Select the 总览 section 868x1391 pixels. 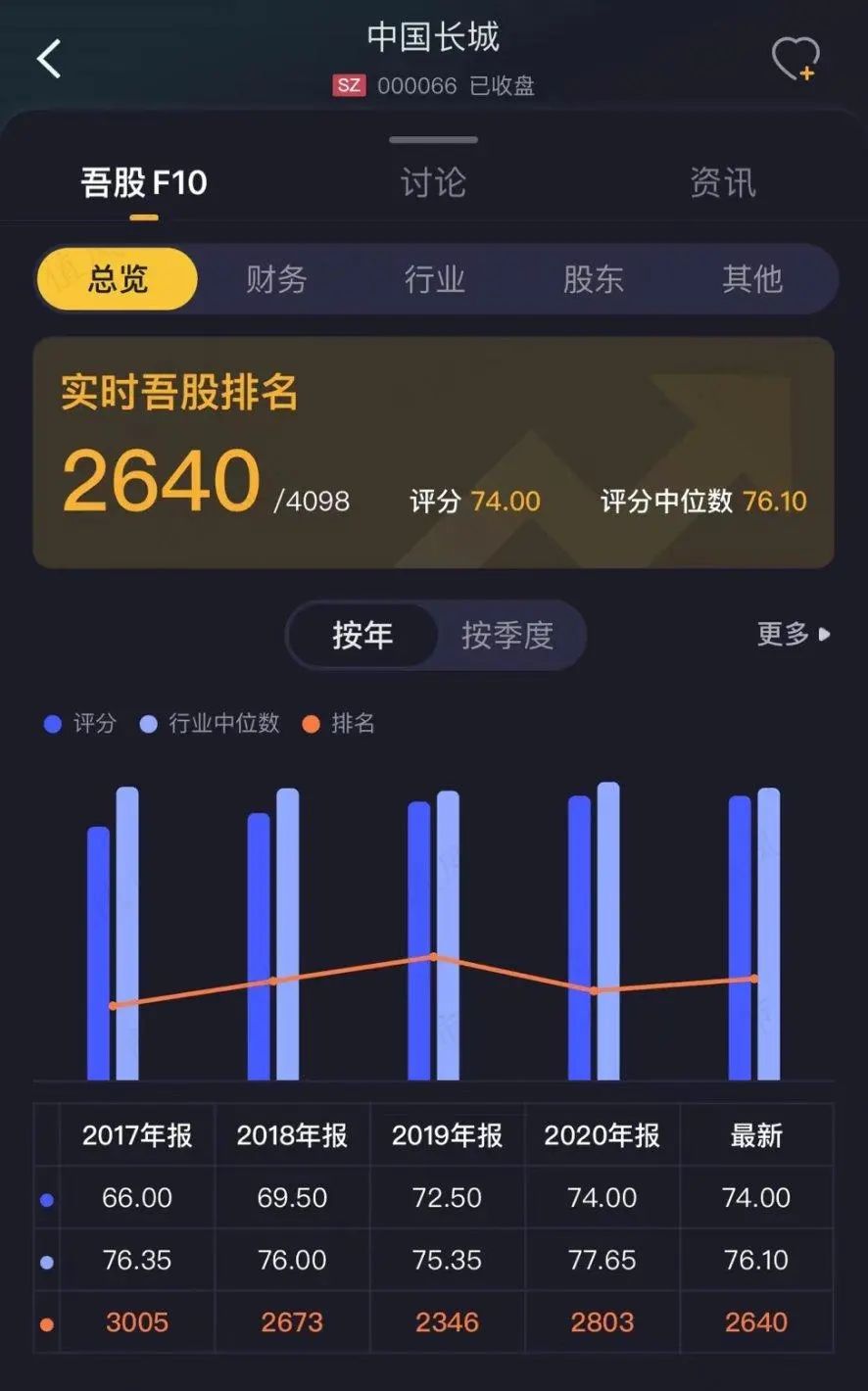[118, 279]
